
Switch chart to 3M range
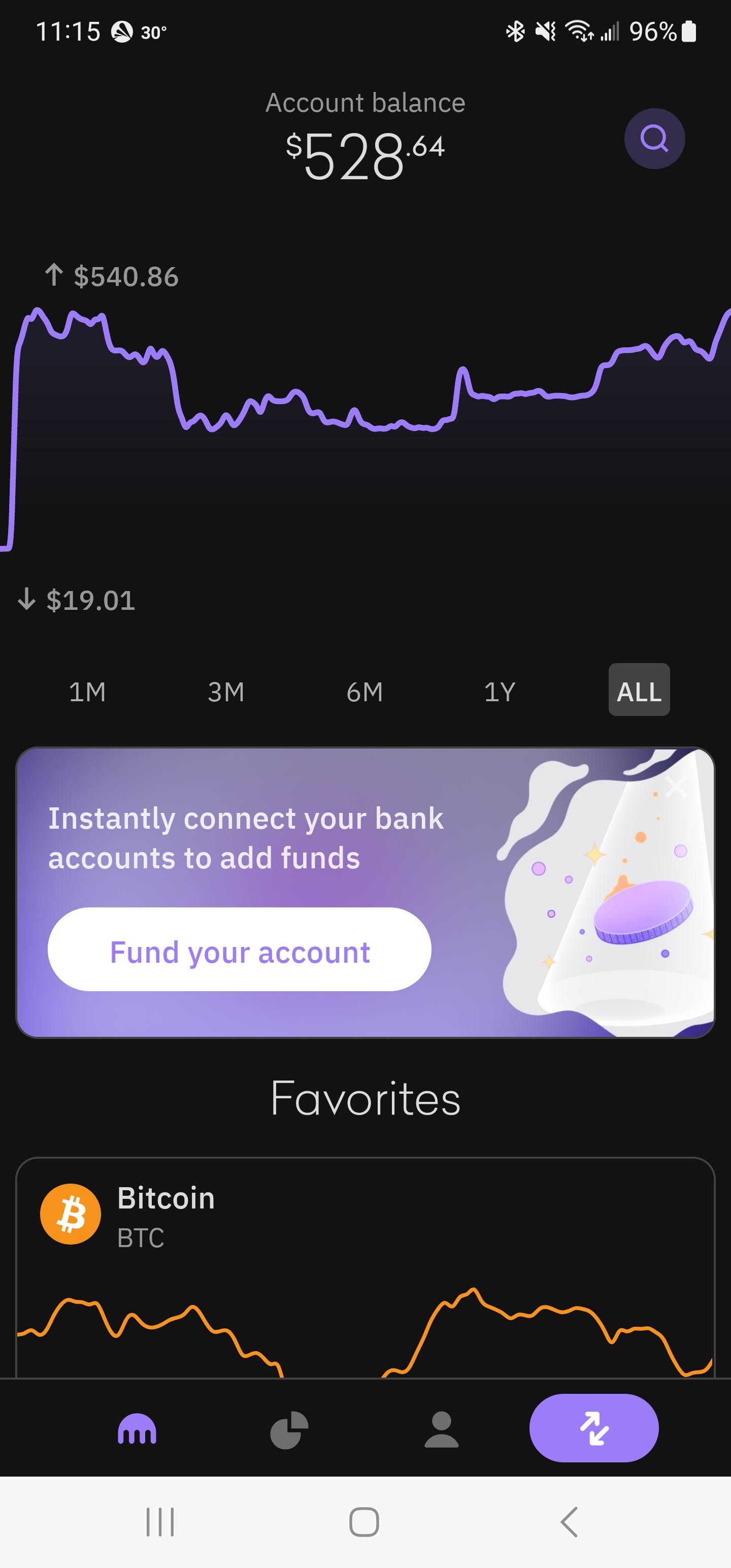click(x=226, y=692)
